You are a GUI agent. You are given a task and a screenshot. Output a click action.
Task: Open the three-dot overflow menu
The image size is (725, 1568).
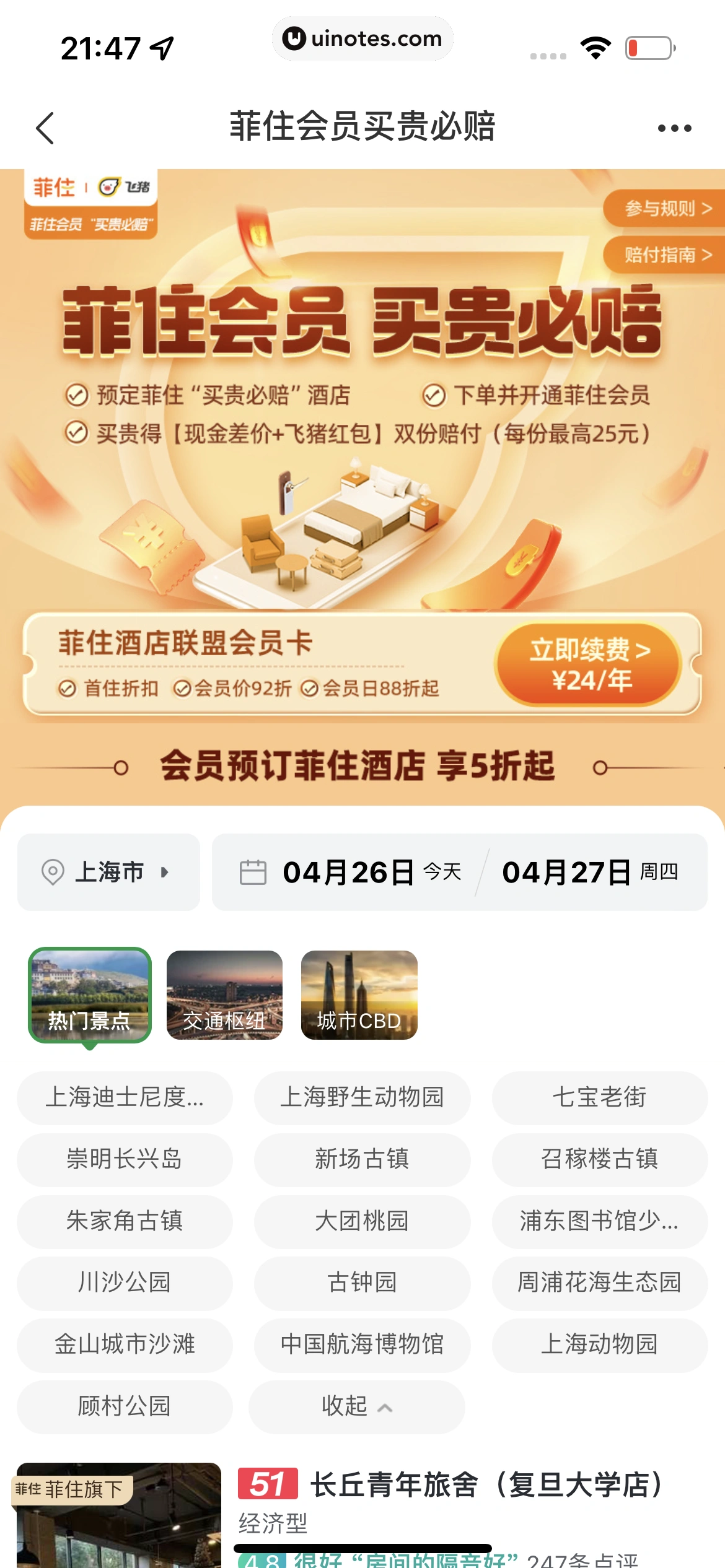pyautogui.click(x=674, y=128)
